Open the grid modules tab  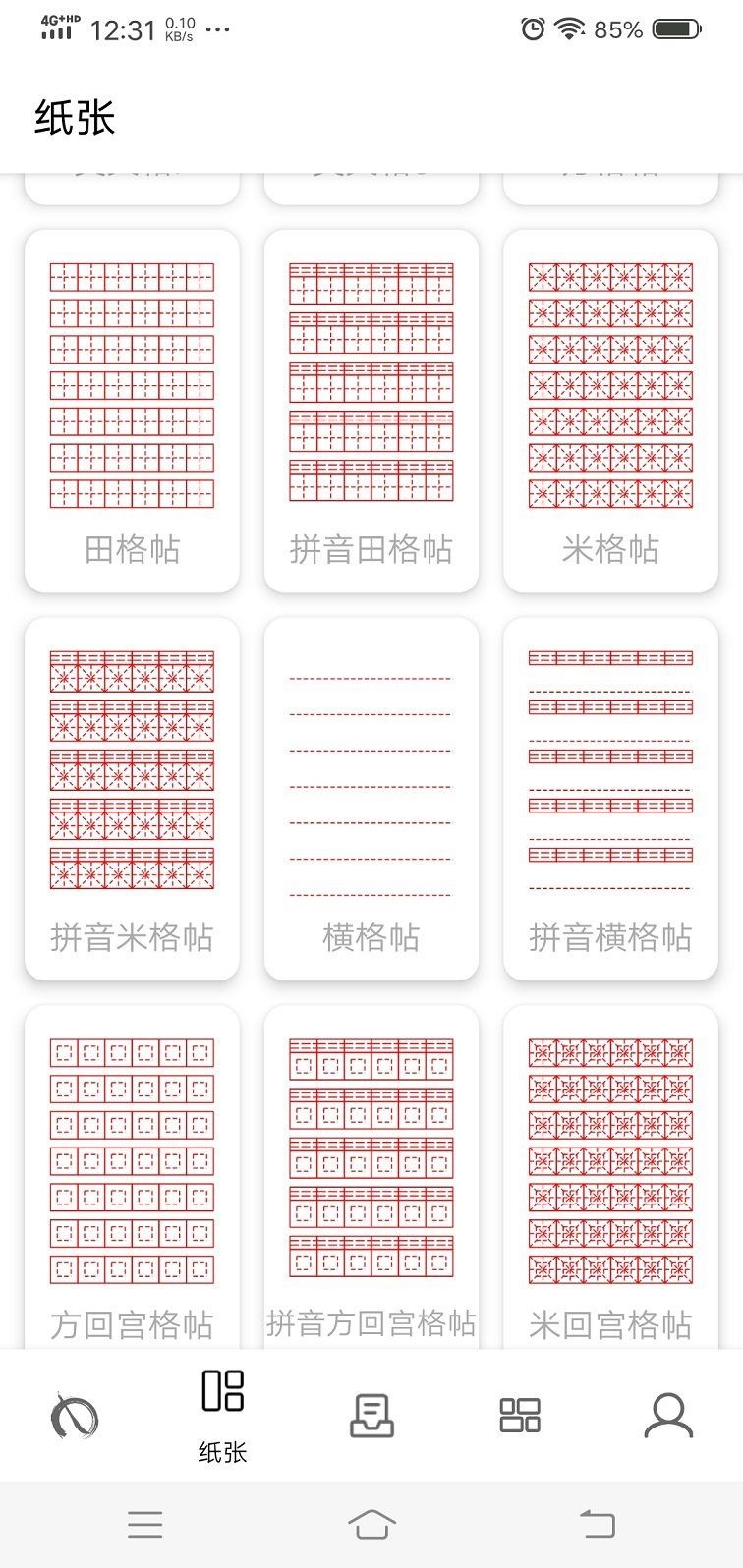520,1416
